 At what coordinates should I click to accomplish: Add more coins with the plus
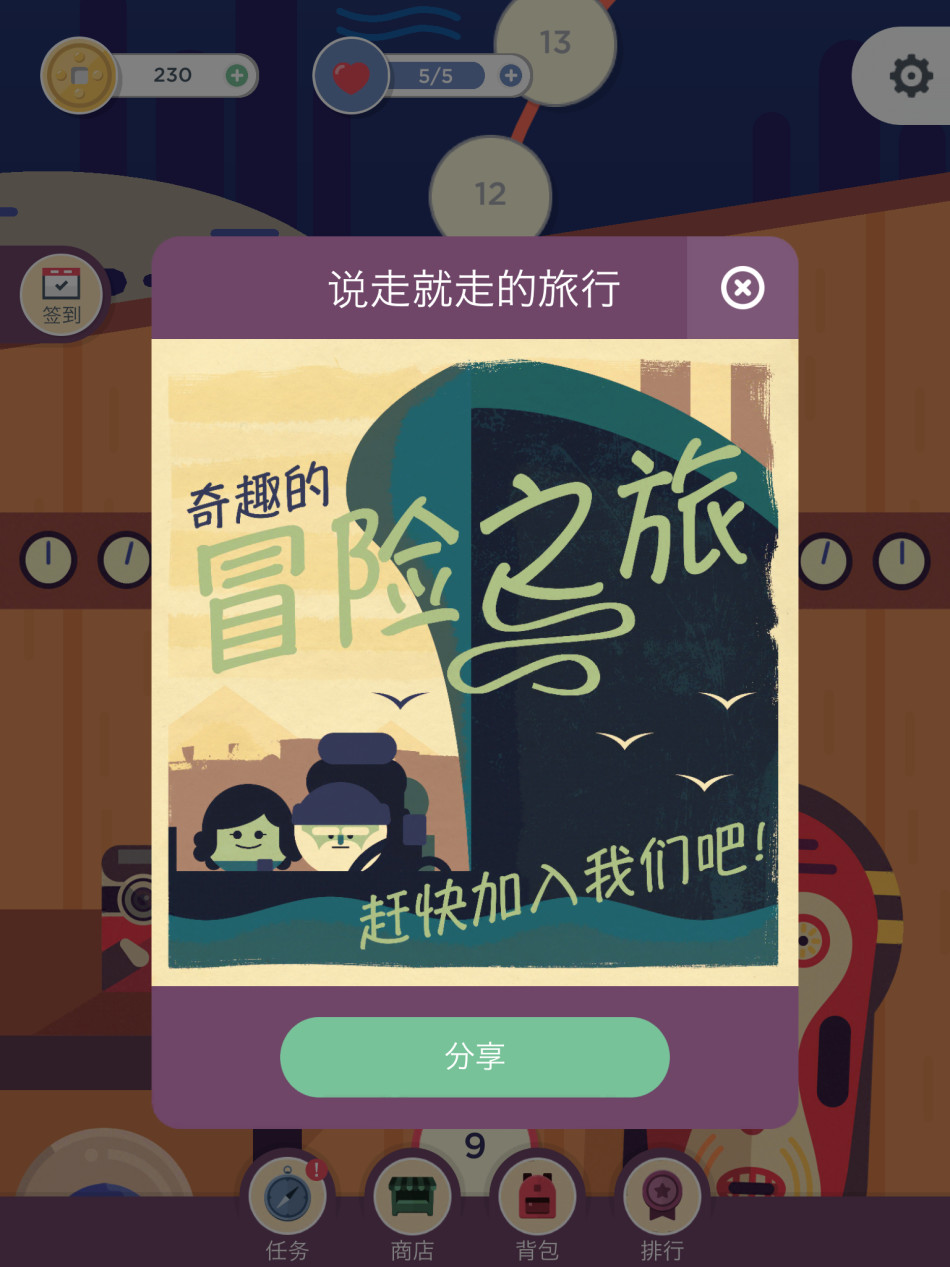pyautogui.click(x=236, y=75)
